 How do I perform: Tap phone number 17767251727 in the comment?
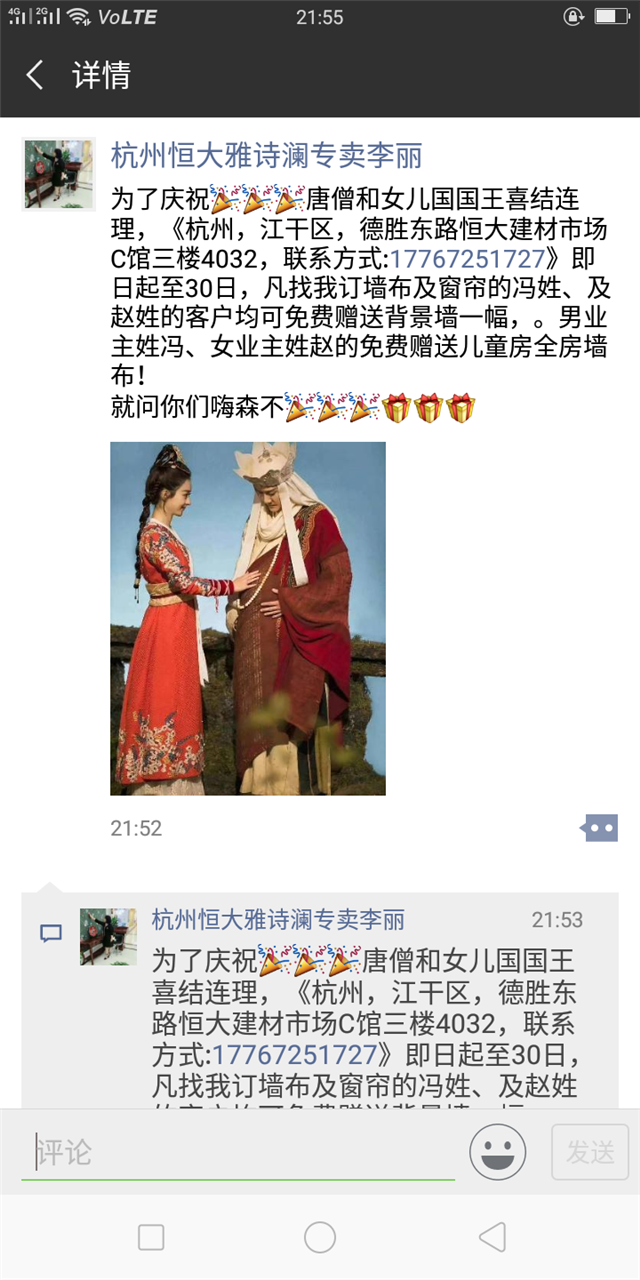[x=295, y=1054]
